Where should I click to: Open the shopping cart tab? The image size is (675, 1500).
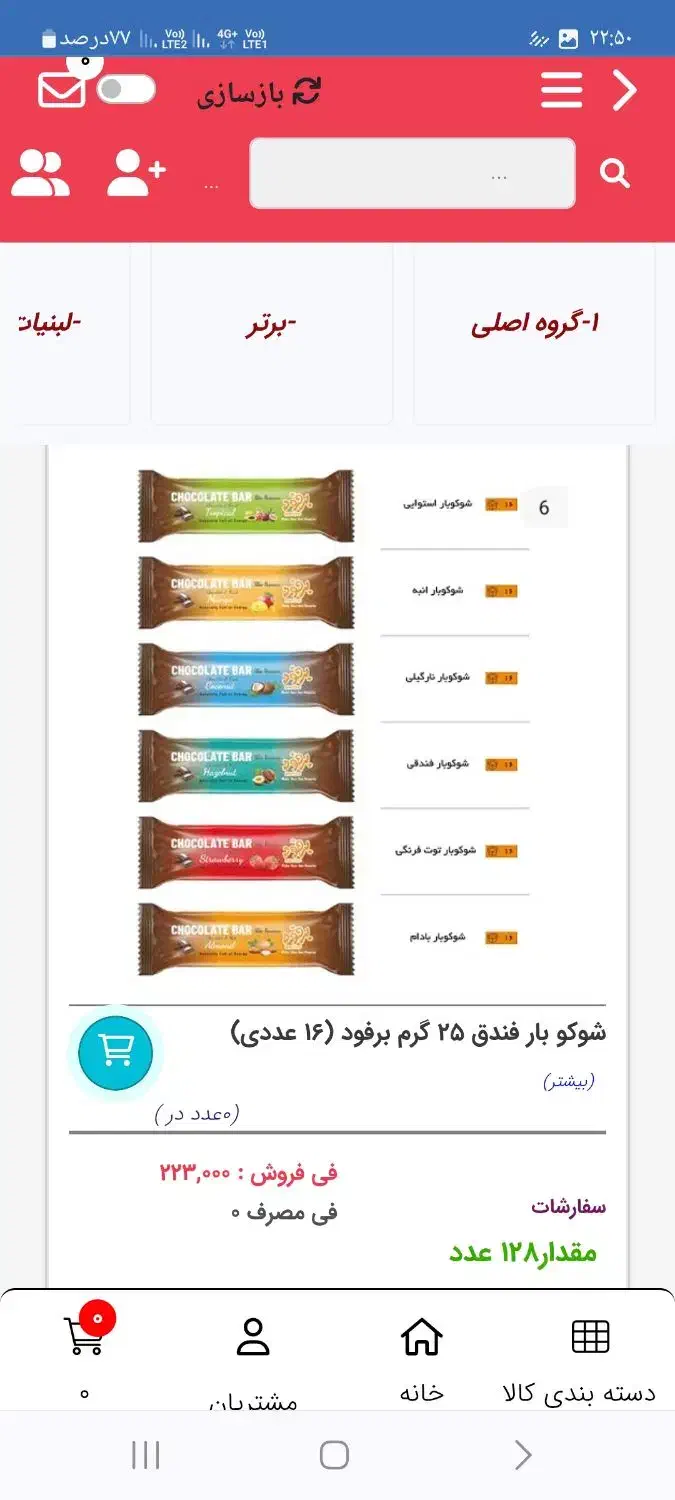click(84, 1345)
